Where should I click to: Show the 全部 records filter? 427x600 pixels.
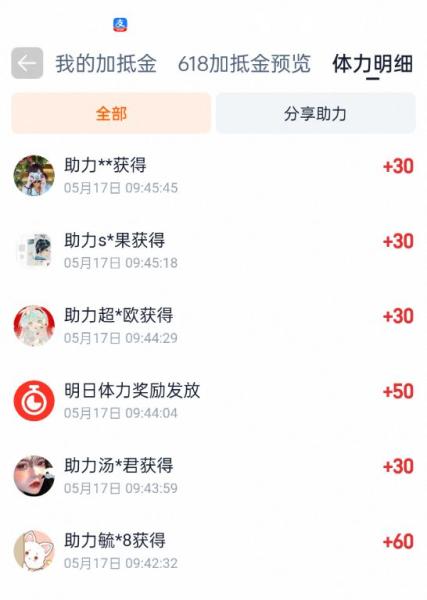click(x=111, y=114)
